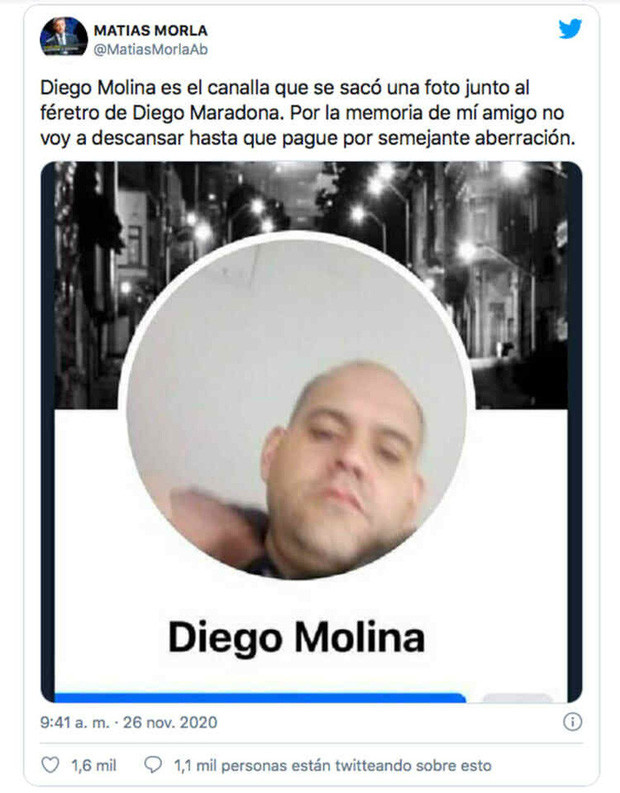Open the tweet info icon
Screen dimensions: 620x793
[x=572, y=721]
